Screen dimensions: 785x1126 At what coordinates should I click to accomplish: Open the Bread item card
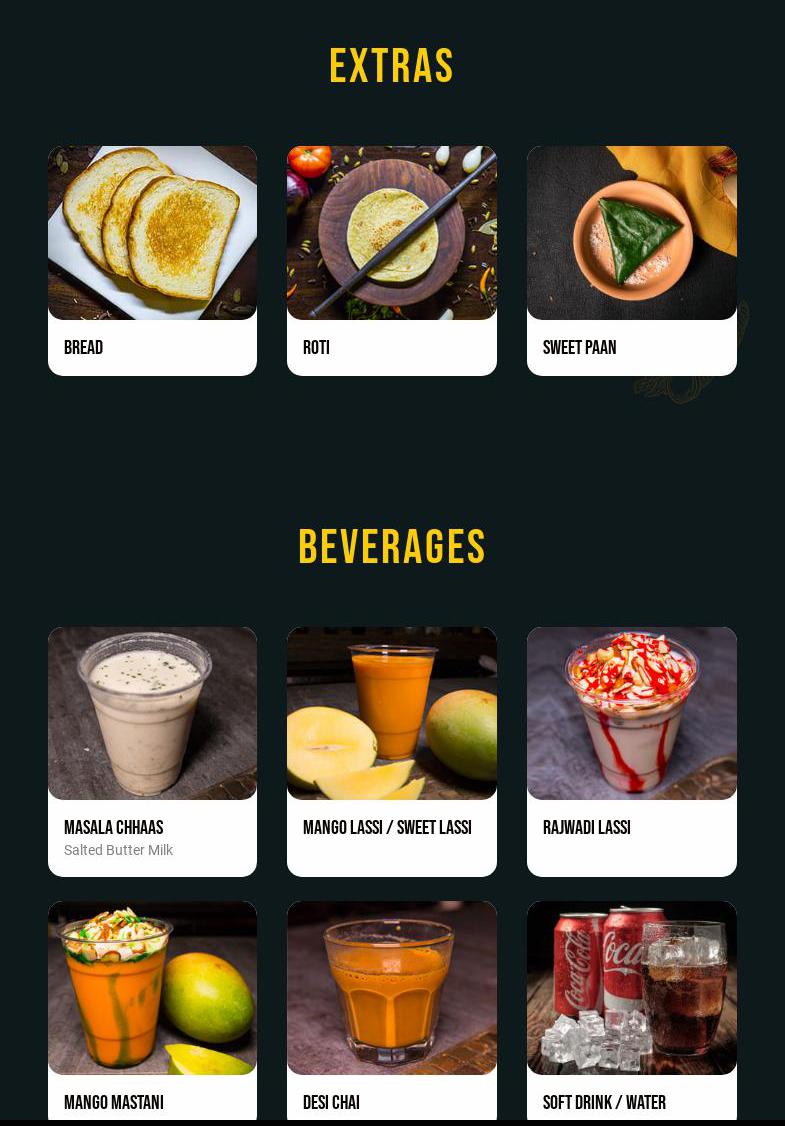[152, 260]
